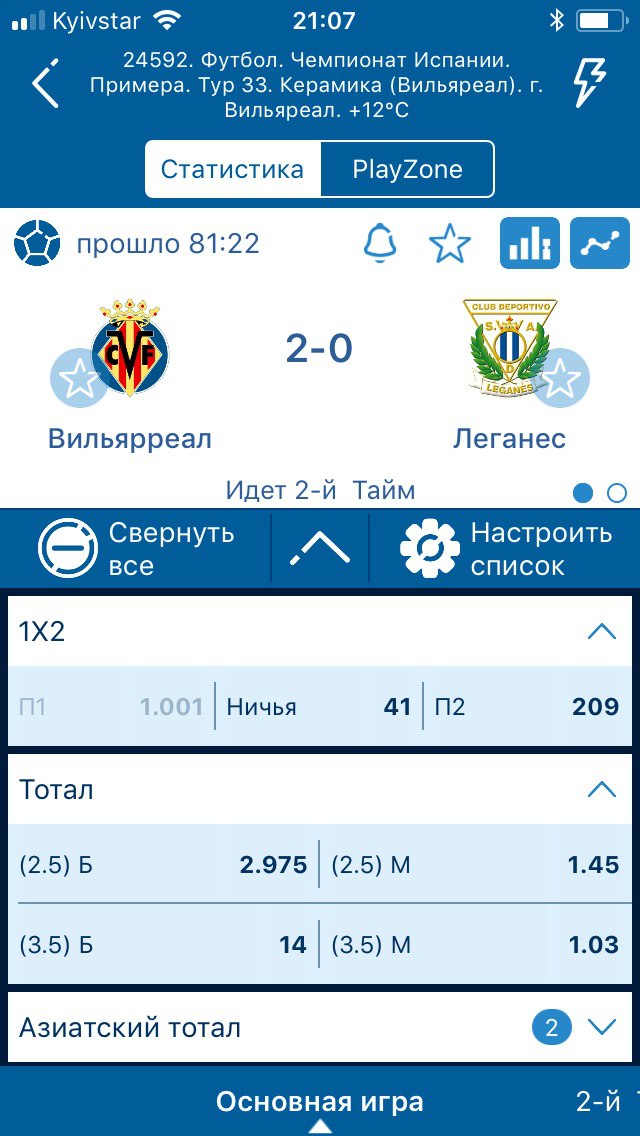
Task: Open the PlayZone tab
Action: (x=407, y=169)
